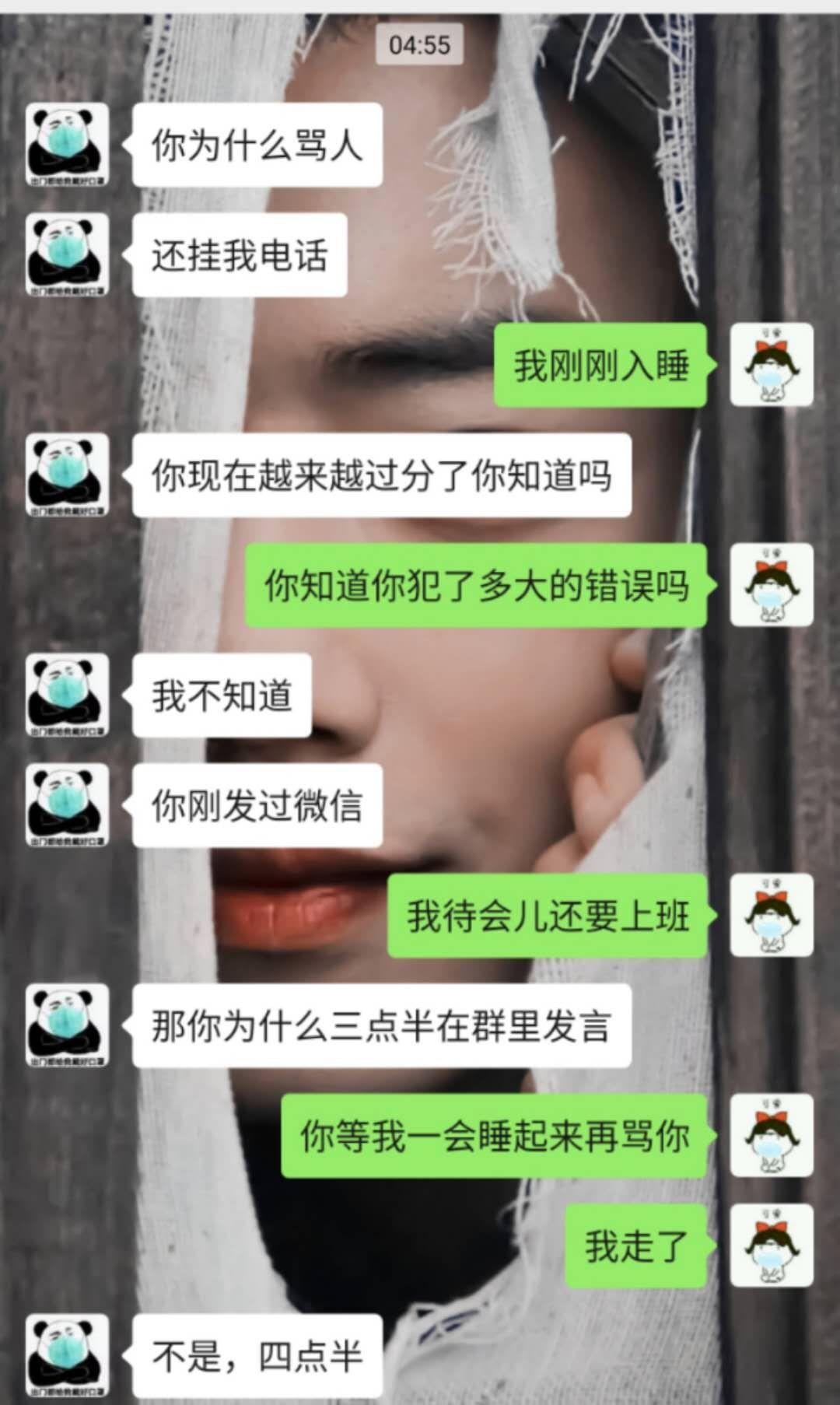Open panda avatar beside "不是，四点半"
Viewport: 840px width, 1405px height.
tap(67, 1355)
